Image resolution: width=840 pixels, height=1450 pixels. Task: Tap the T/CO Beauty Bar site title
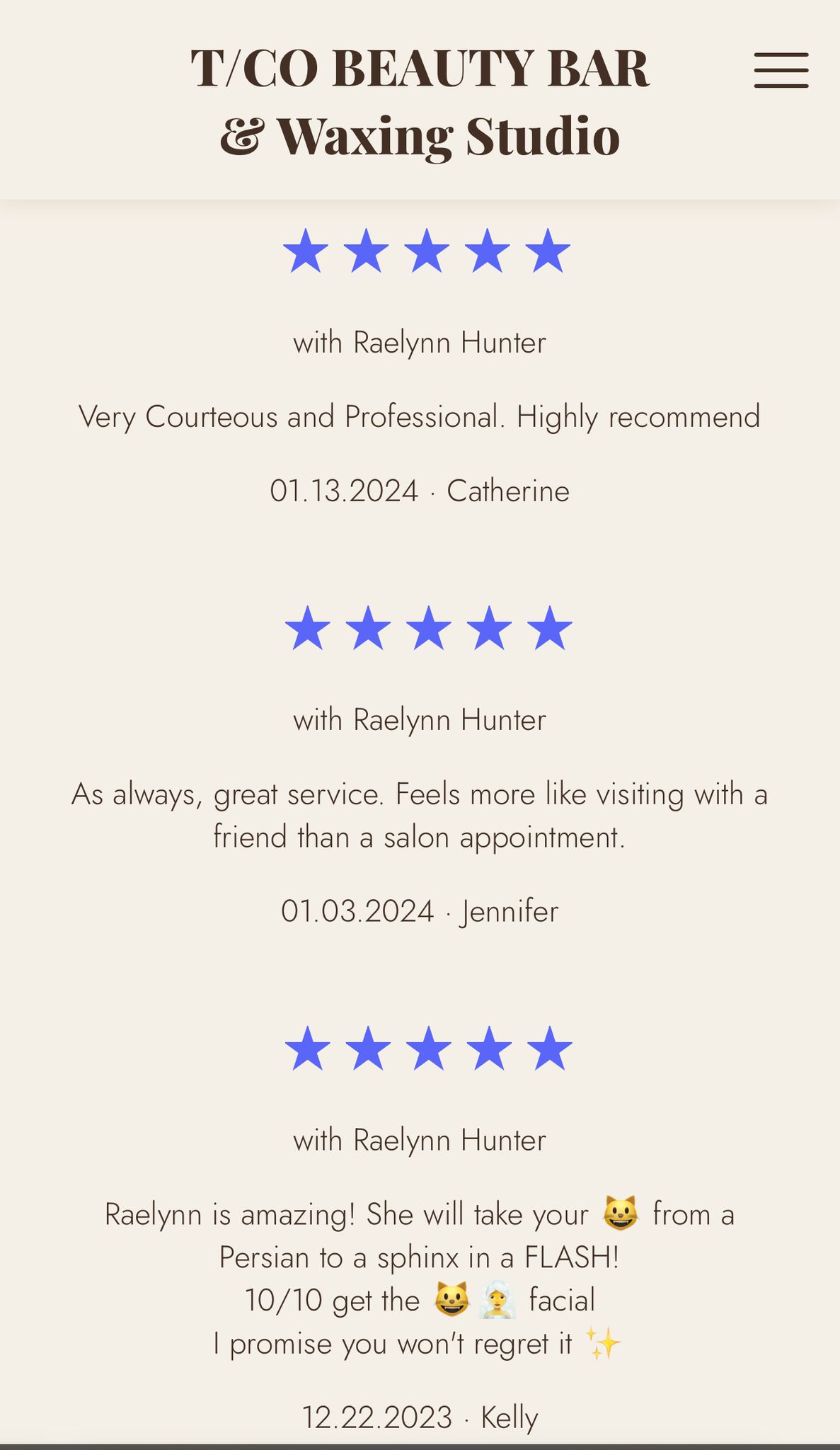[420, 101]
